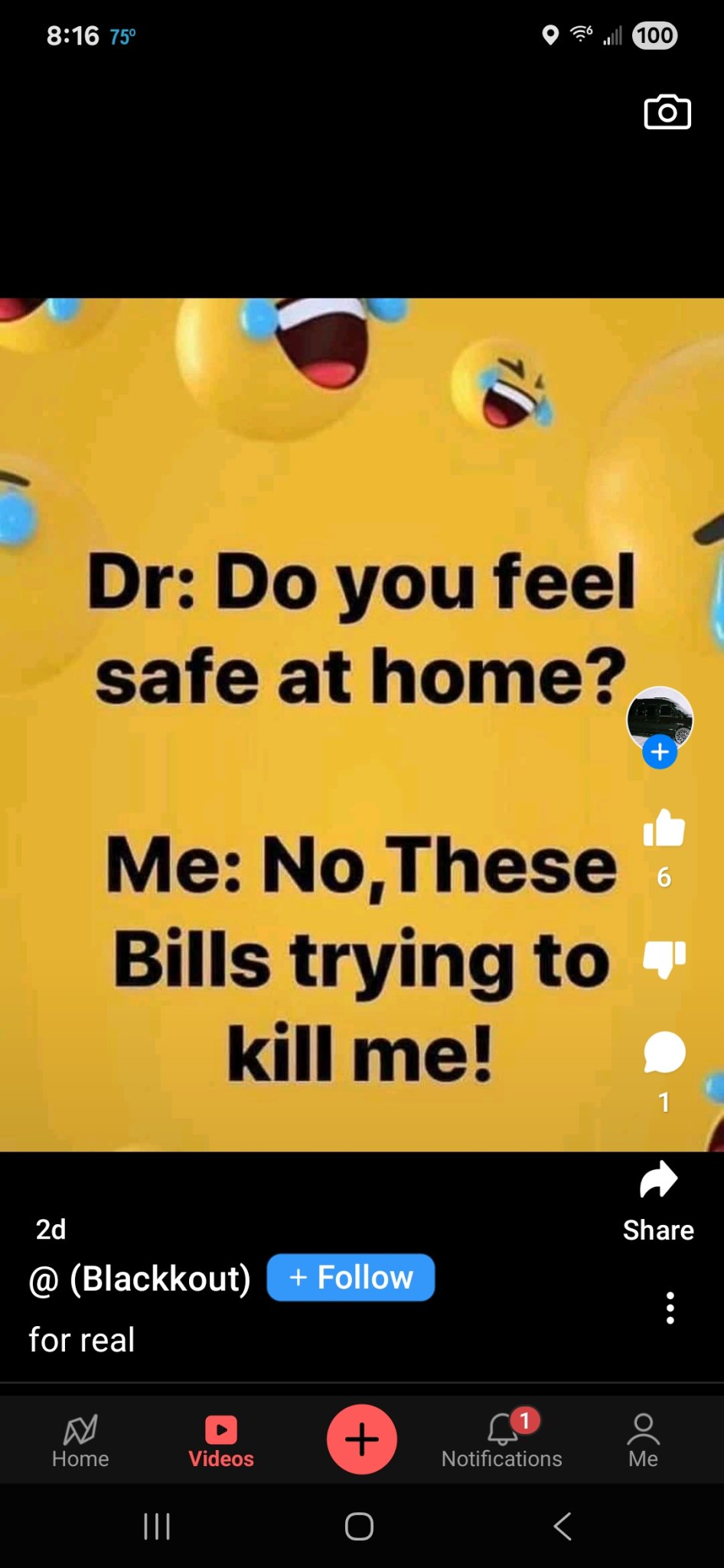724x1568 pixels.
Task: Switch to the Home tab
Action: tap(80, 1441)
